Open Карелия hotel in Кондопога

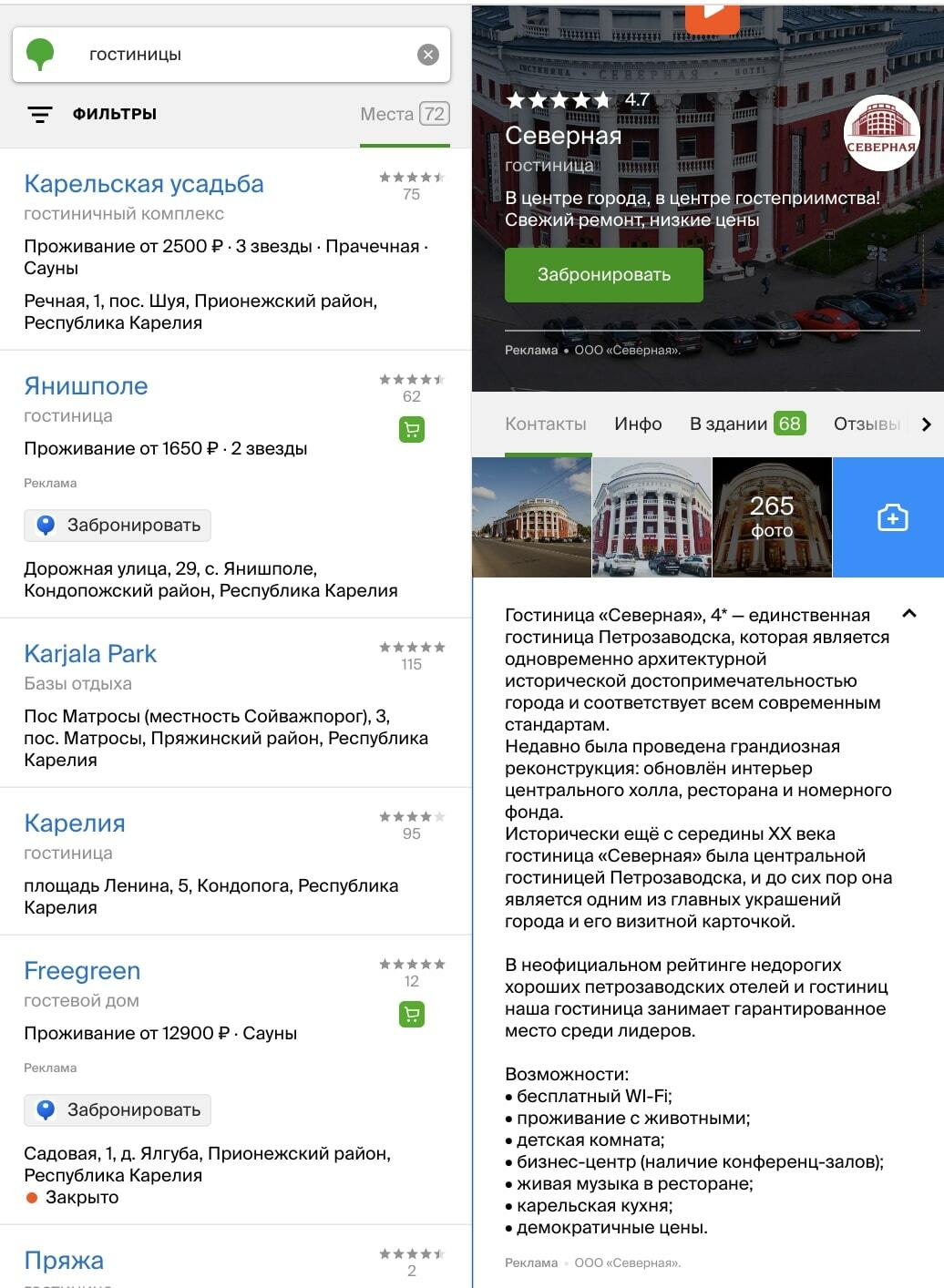pyautogui.click(x=75, y=823)
